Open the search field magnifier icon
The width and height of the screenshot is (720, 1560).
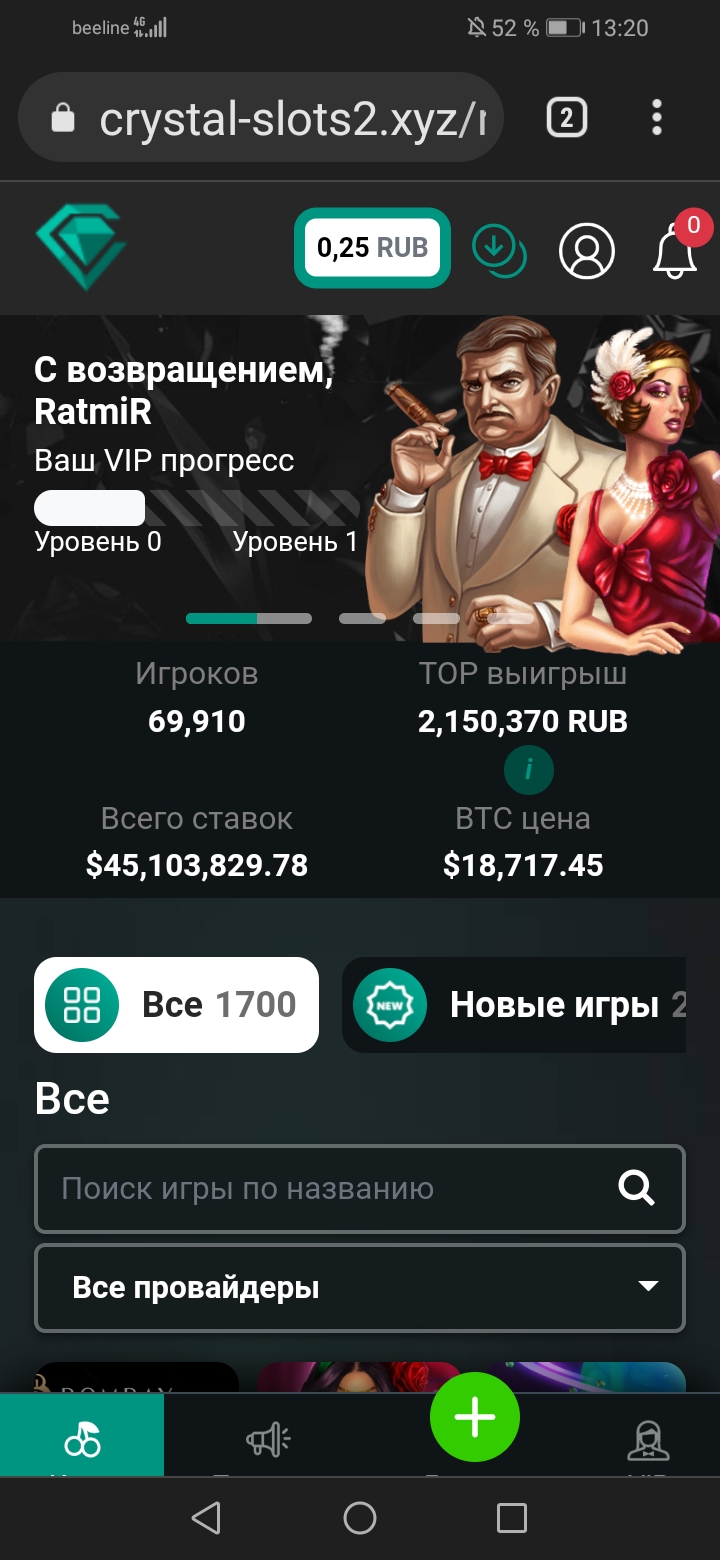pos(634,1189)
